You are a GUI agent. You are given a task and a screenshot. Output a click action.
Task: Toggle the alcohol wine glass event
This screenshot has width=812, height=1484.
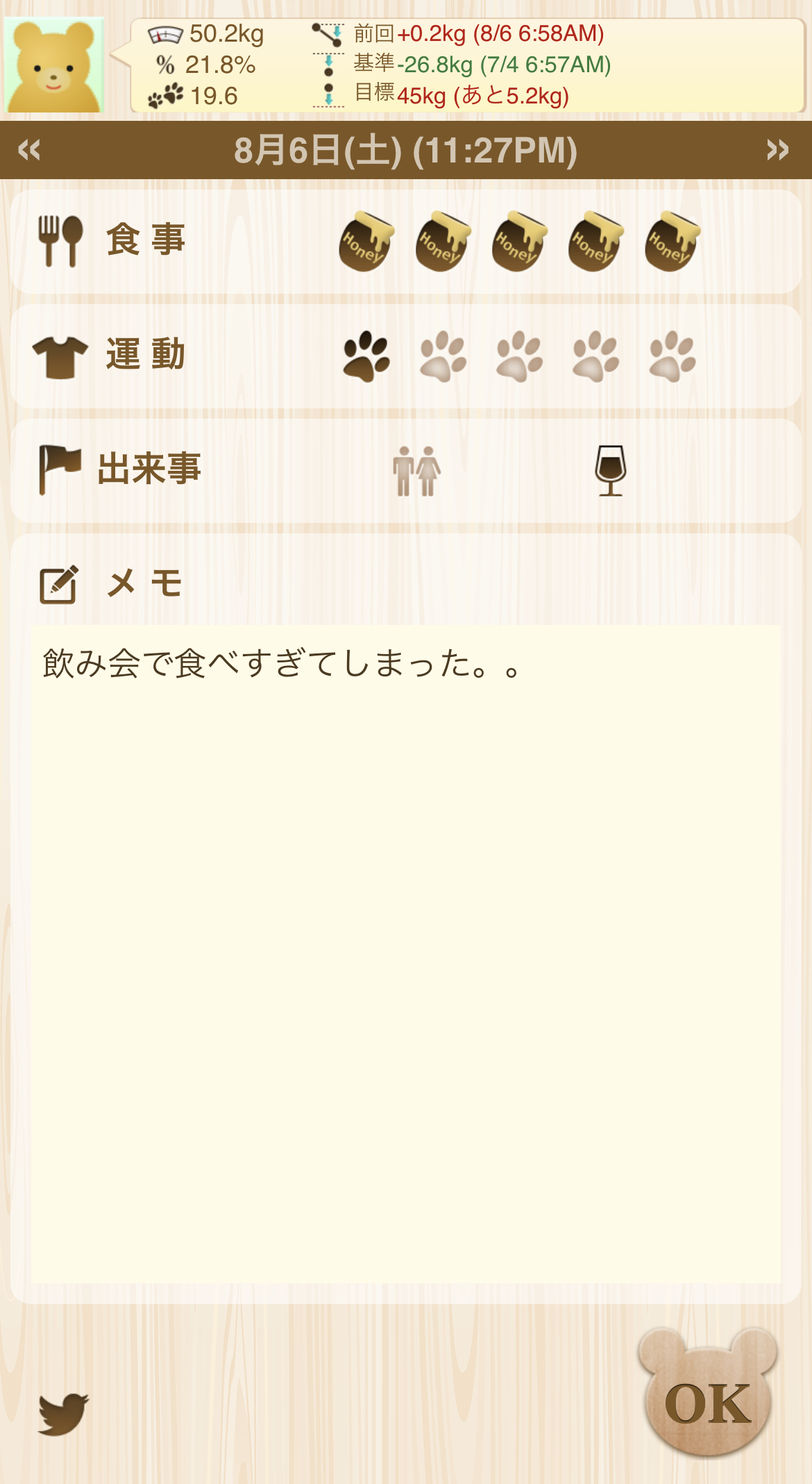[x=611, y=471]
